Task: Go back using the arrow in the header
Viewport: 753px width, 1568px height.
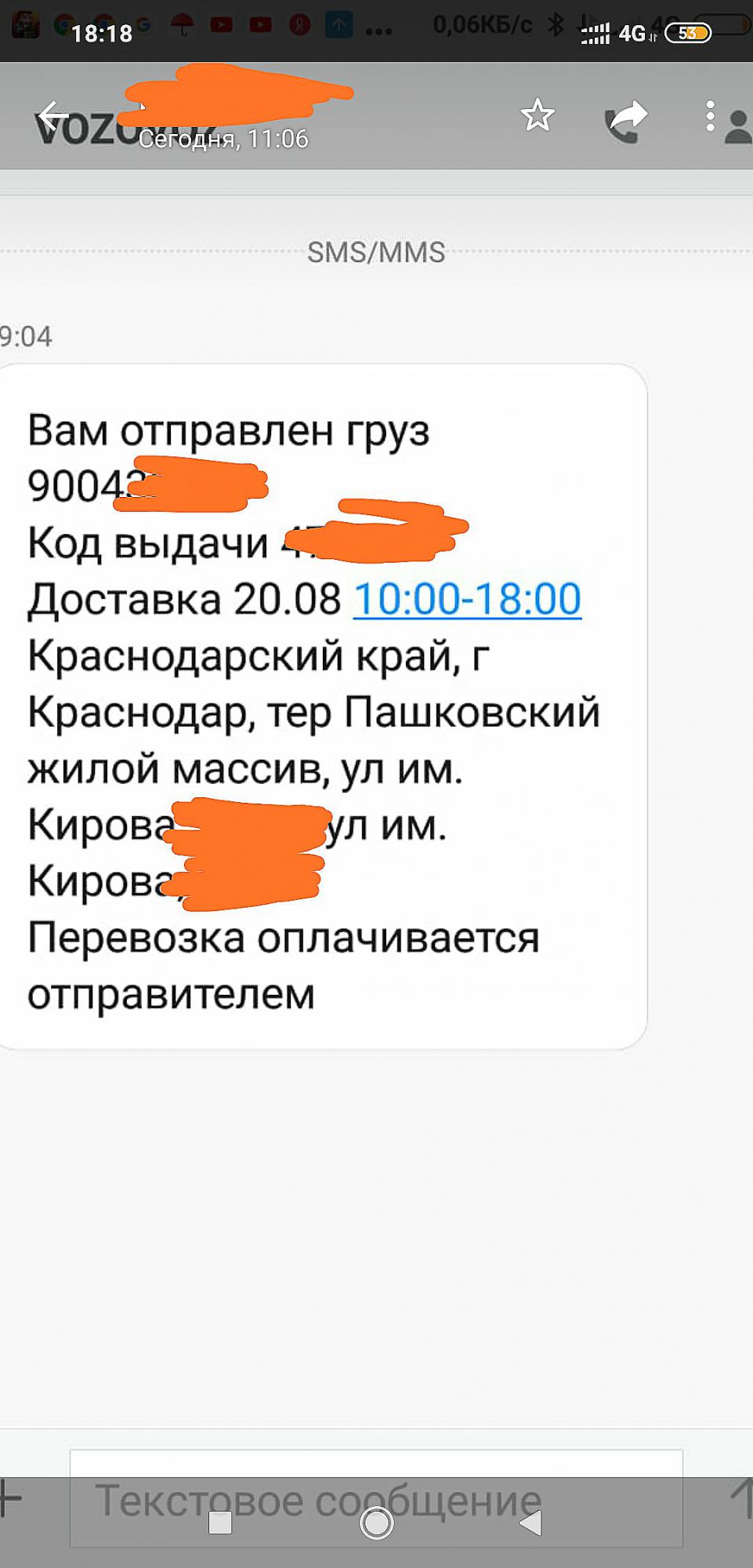Action: pos(53,117)
